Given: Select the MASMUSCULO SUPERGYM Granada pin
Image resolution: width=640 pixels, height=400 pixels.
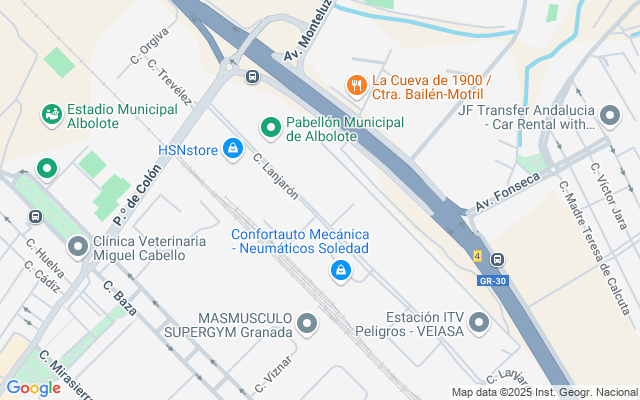Looking at the screenshot, I should click(x=307, y=323).
